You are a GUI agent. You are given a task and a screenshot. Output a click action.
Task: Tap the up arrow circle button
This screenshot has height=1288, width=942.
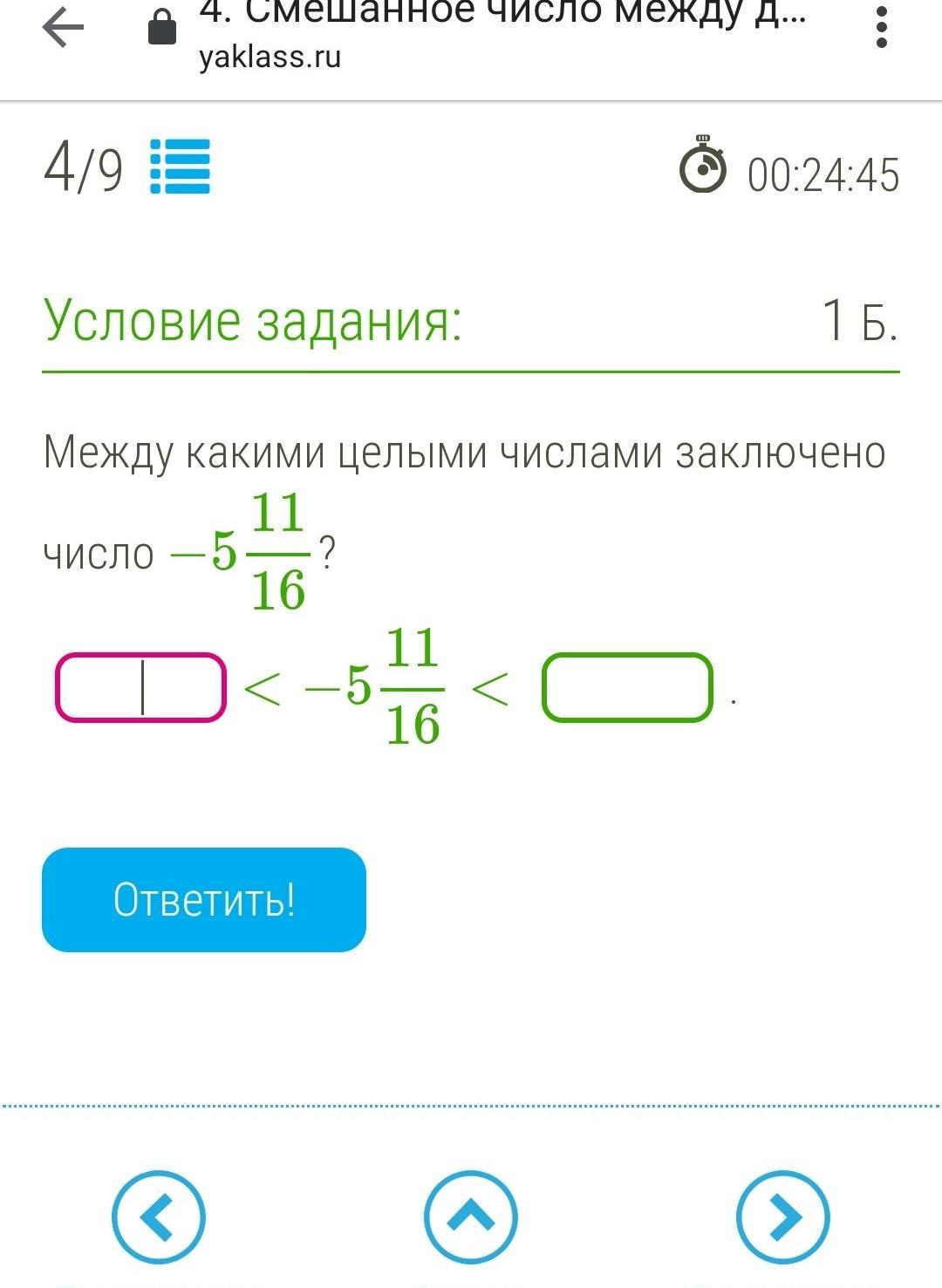click(x=470, y=1217)
